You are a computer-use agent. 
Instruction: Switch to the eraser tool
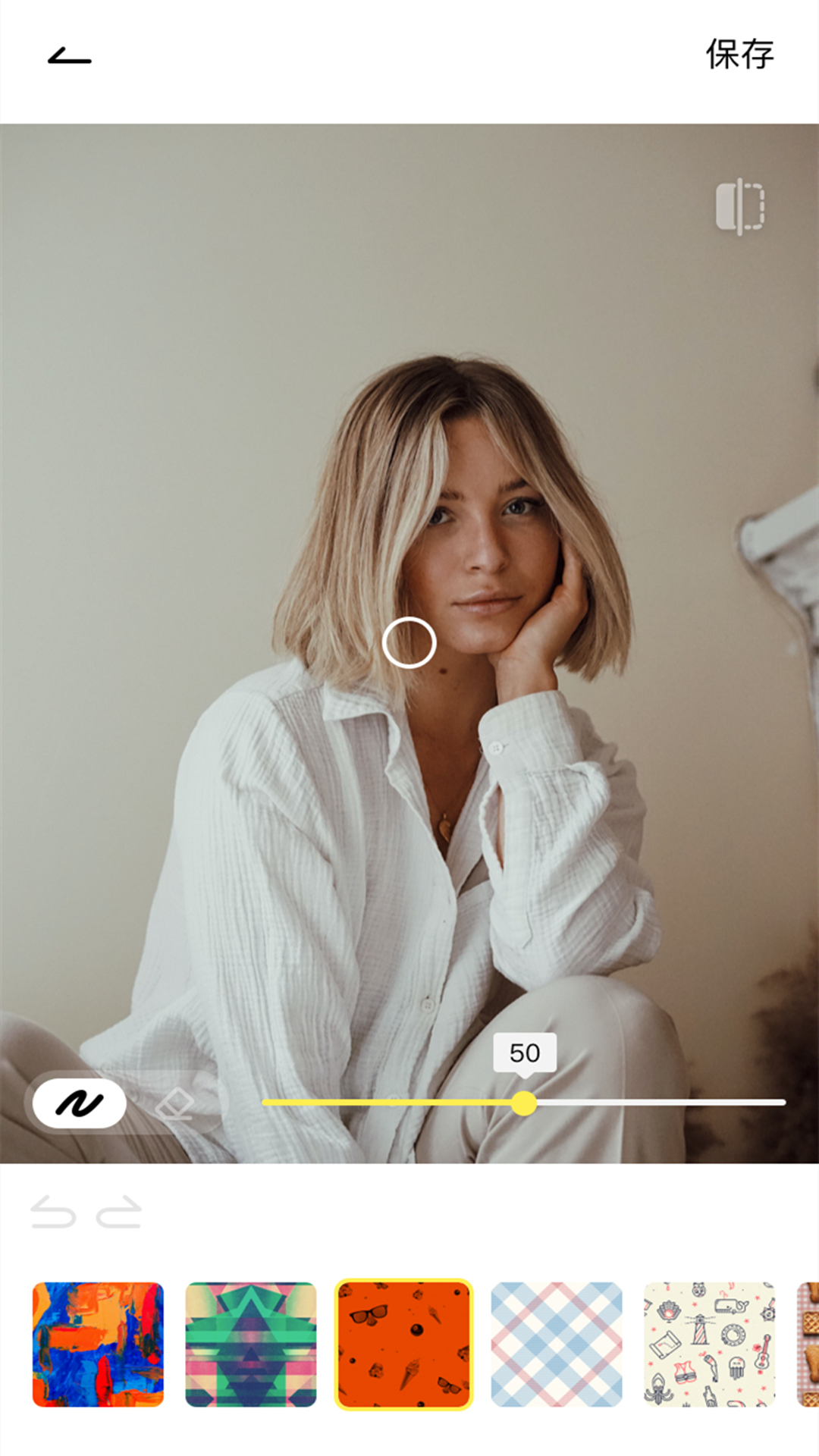click(x=175, y=1103)
